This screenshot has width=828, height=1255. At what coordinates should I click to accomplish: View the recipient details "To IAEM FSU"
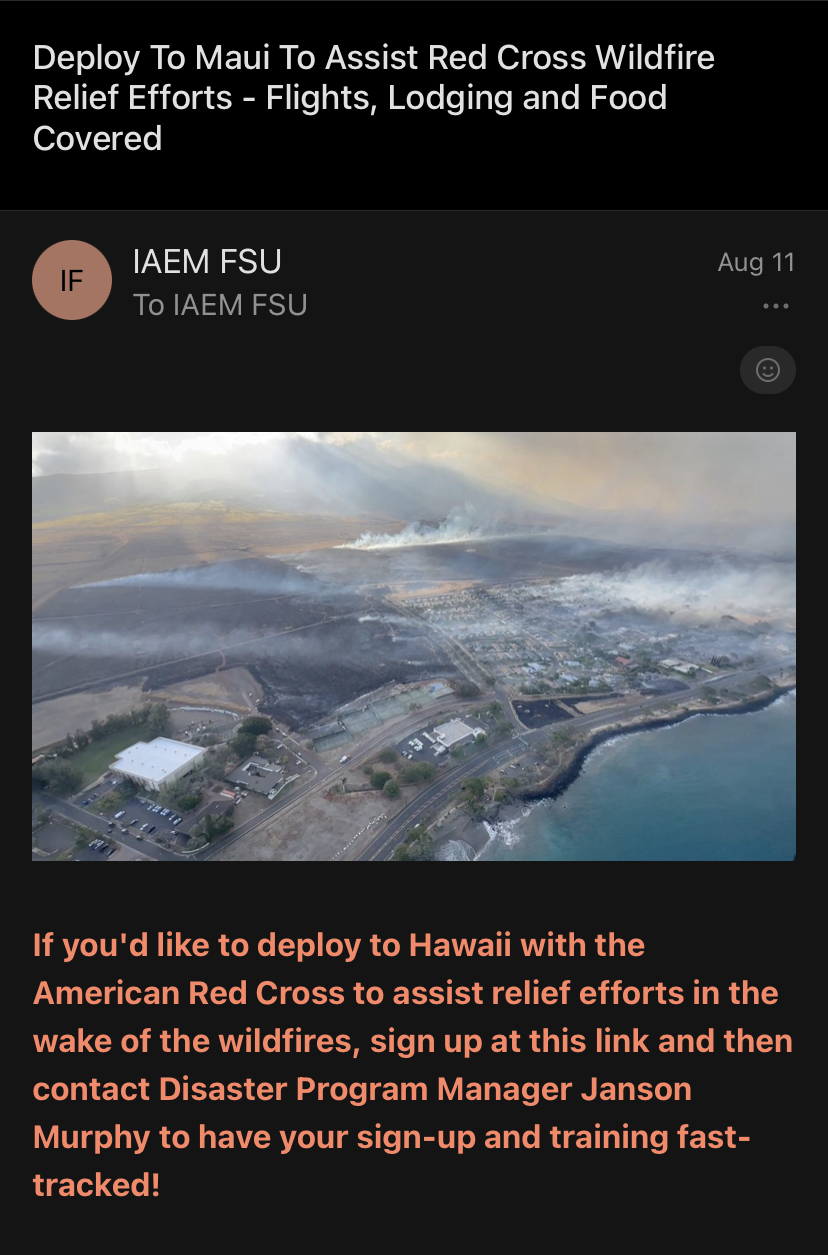(220, 304)
